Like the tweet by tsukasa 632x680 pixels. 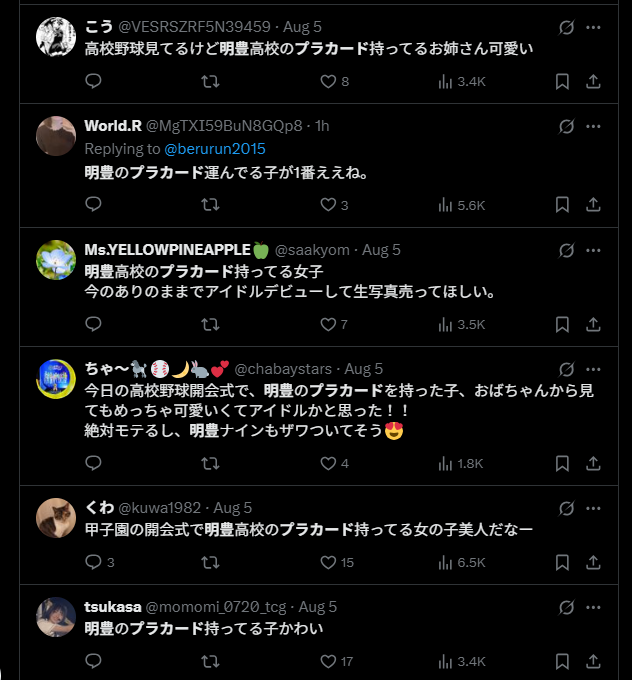327,661
